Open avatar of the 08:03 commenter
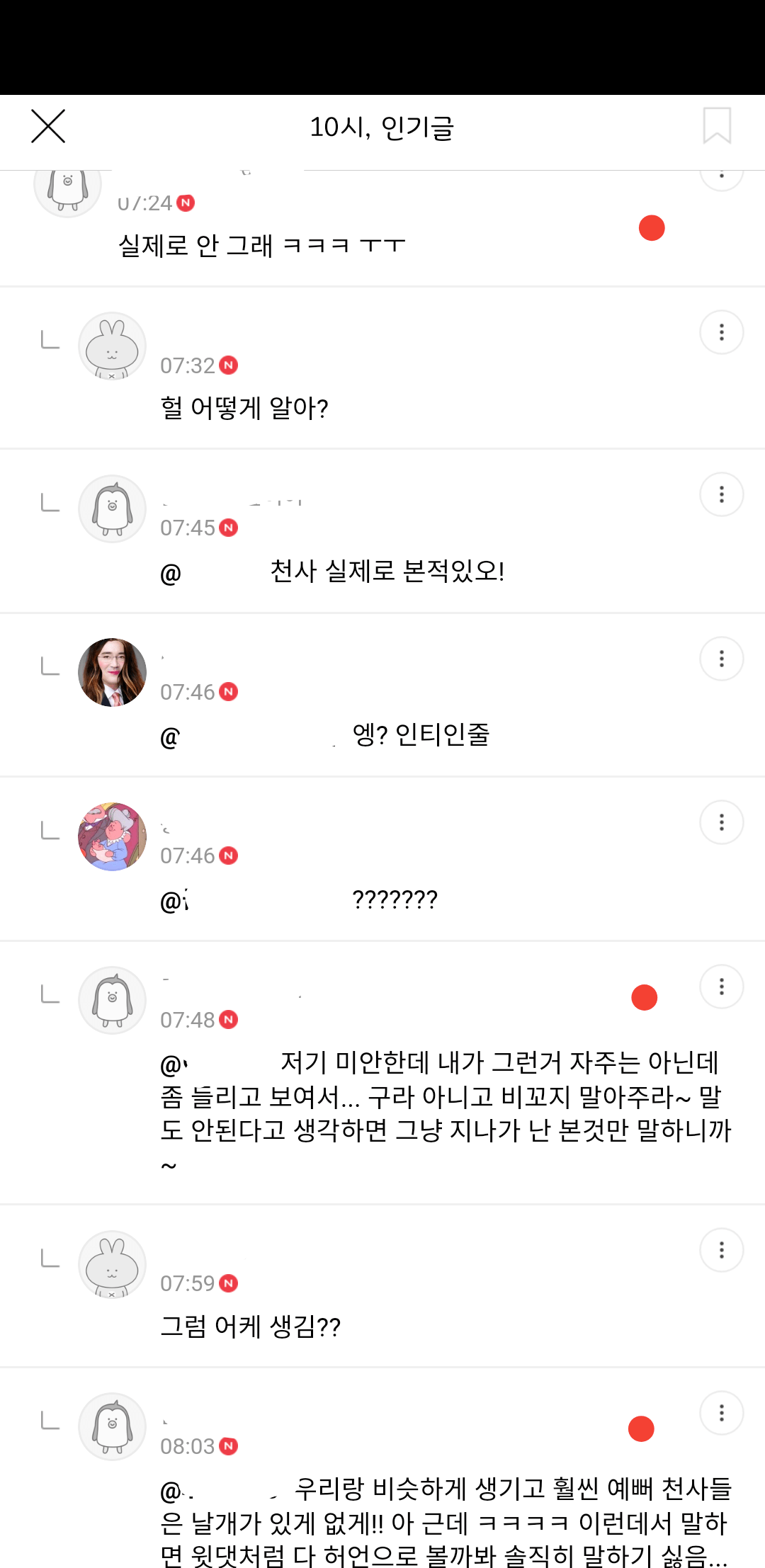The width and height of the screenshot is (765, 1568). tap(112, 1426)
